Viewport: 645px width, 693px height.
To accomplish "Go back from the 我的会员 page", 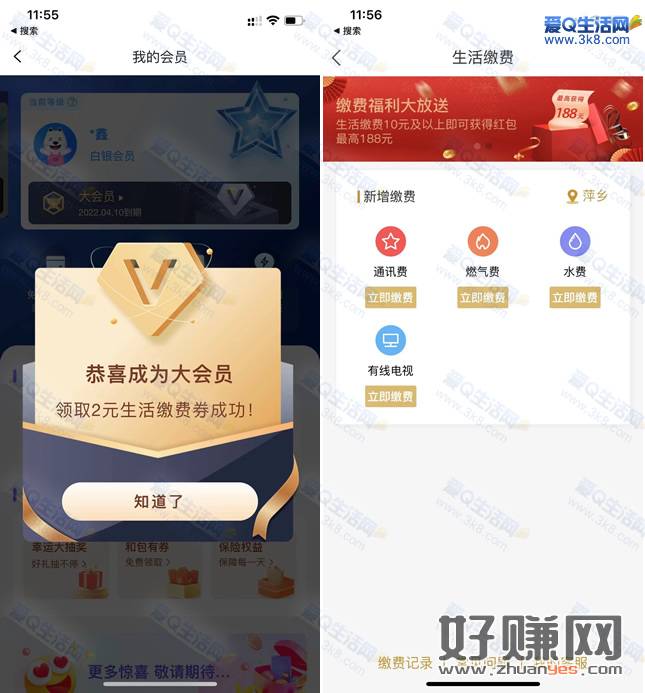I will pyautogui.click(x=18, y=57).
